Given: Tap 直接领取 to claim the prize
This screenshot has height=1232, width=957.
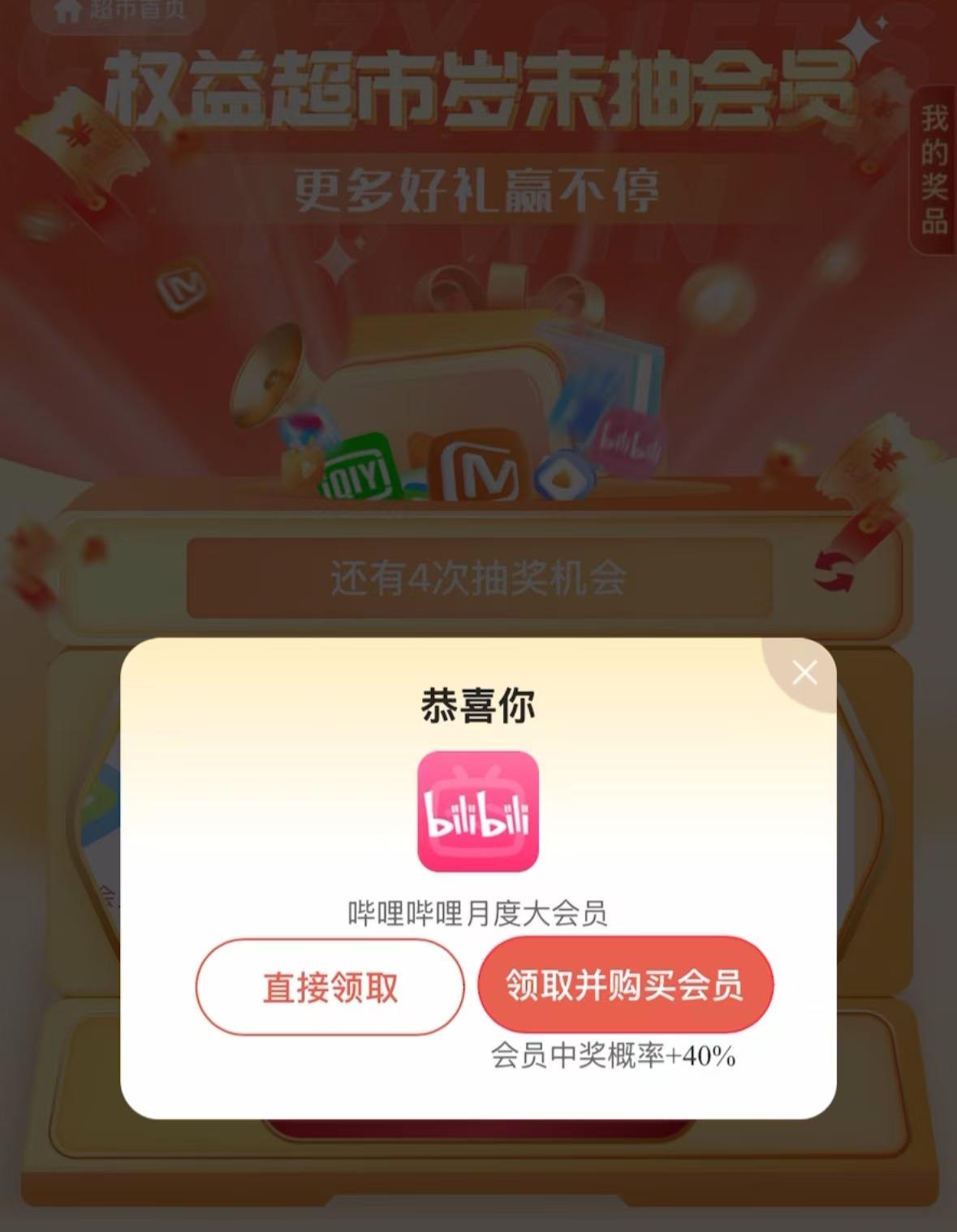Looking at the screenshot, I should (330, 987).
